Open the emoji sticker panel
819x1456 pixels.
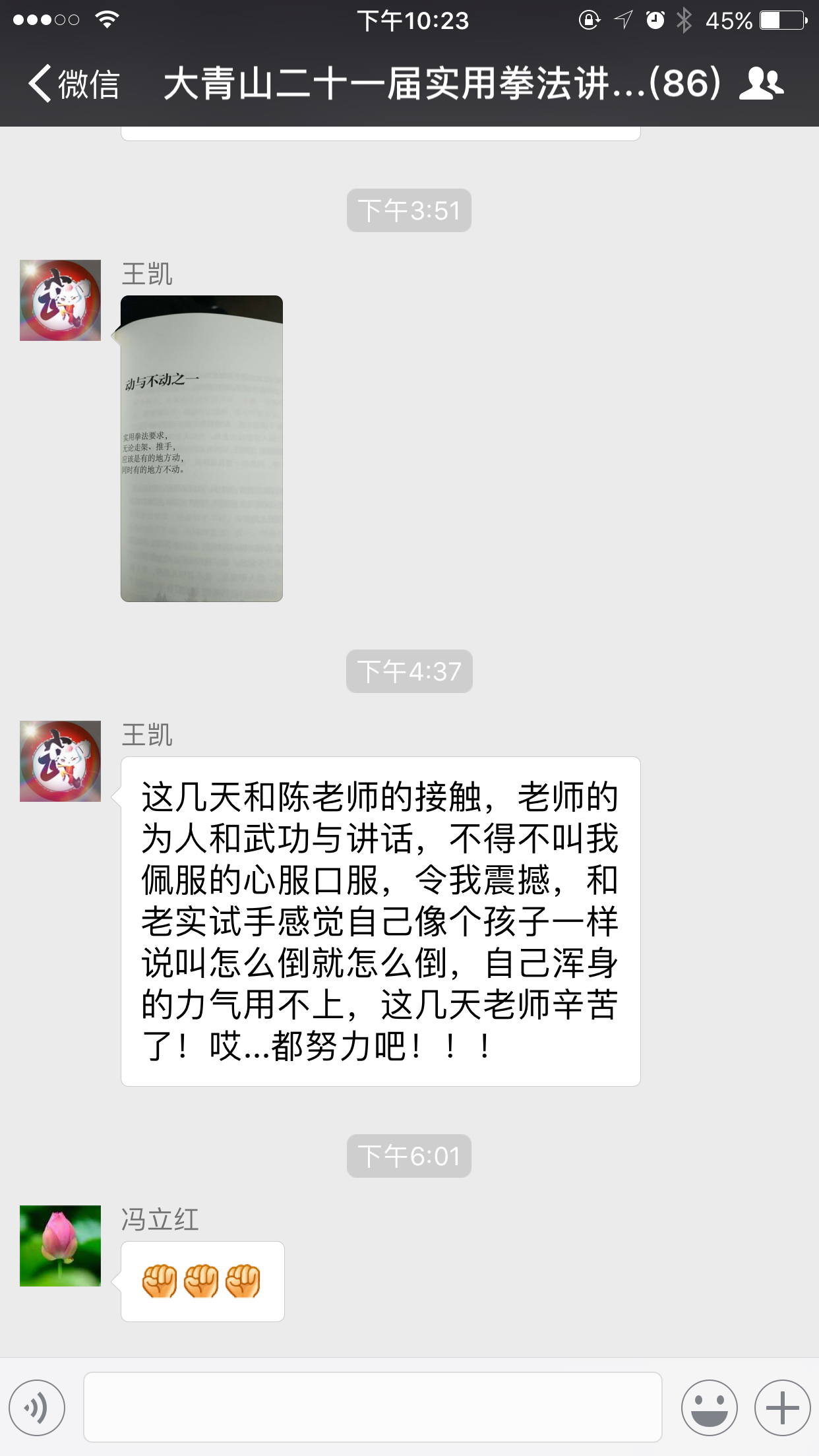[x=709, y=1407]
